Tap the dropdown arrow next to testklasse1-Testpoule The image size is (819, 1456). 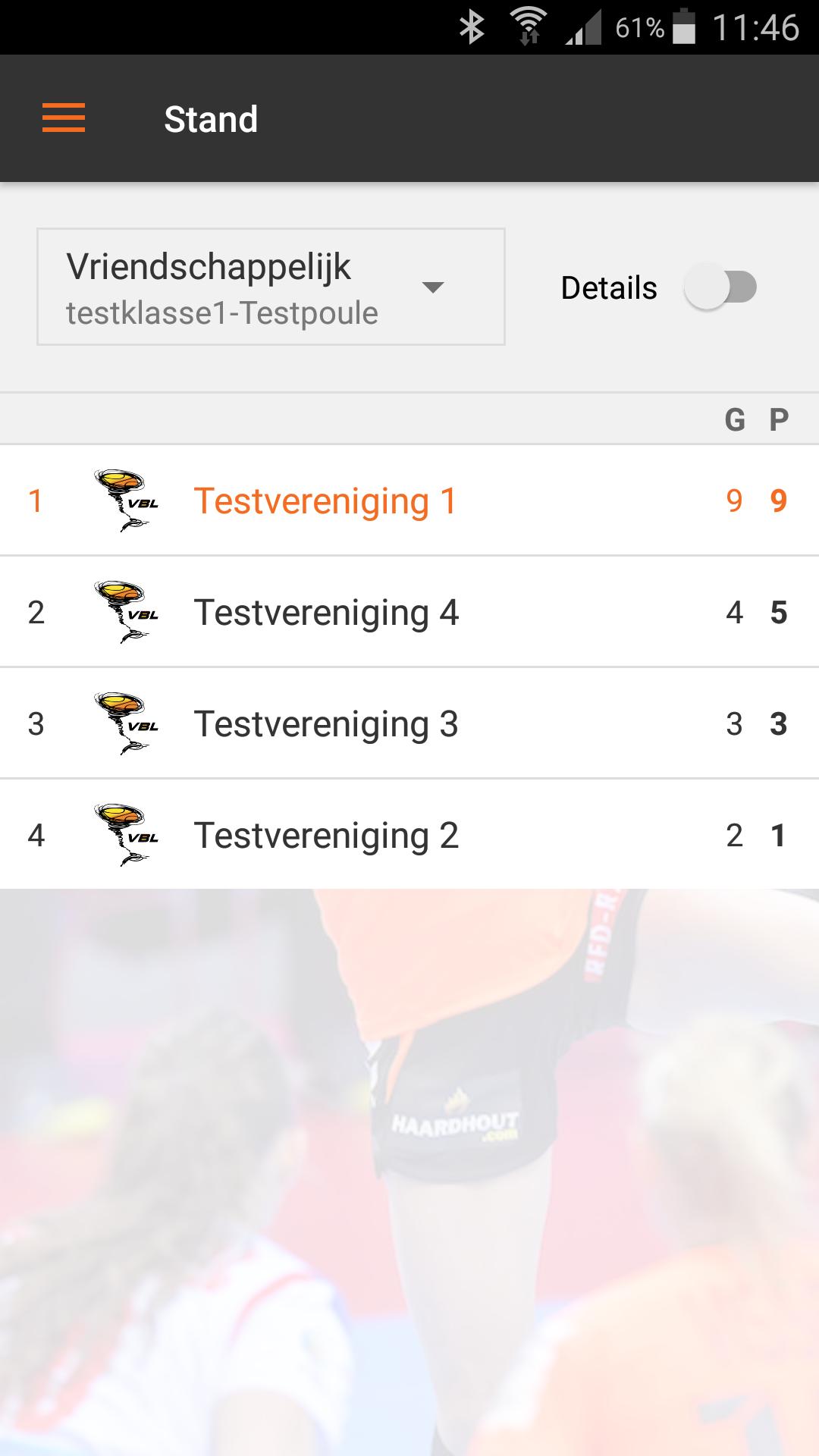pos(433,287)
